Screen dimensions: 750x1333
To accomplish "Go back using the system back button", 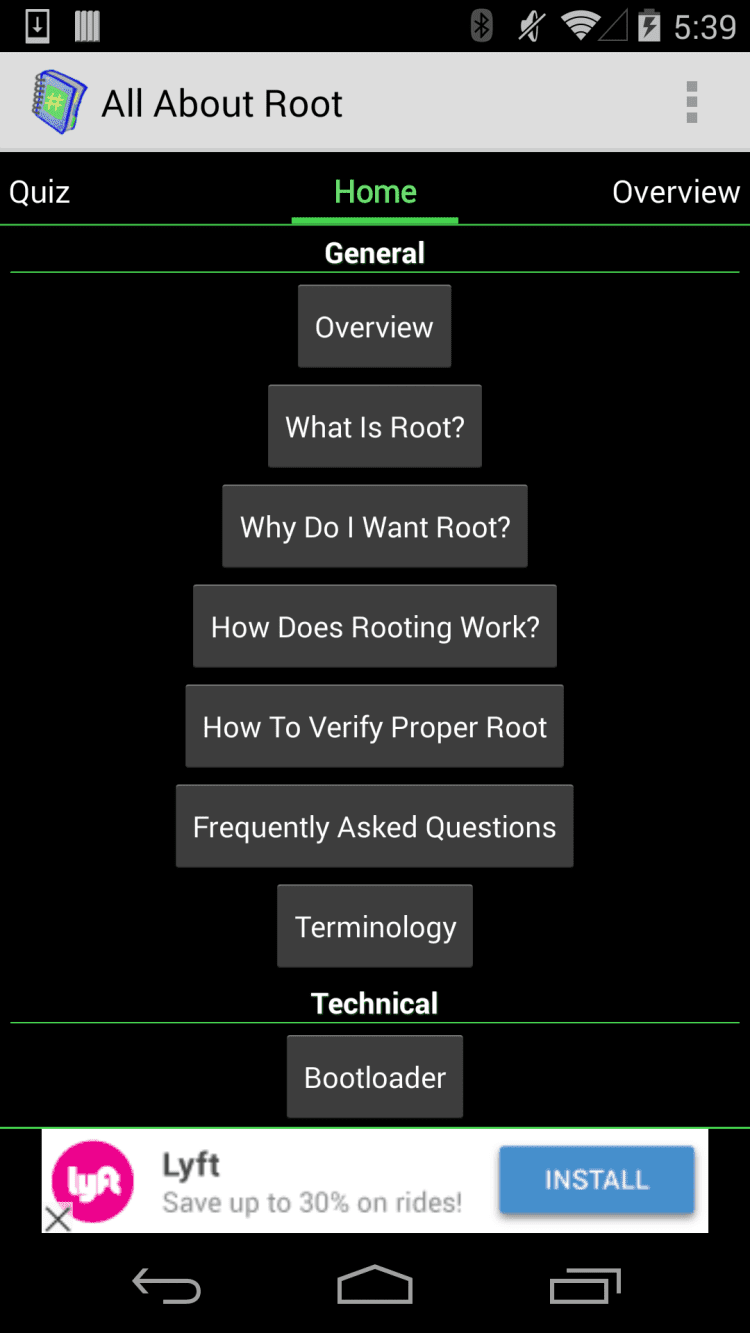I will 167,1286.
